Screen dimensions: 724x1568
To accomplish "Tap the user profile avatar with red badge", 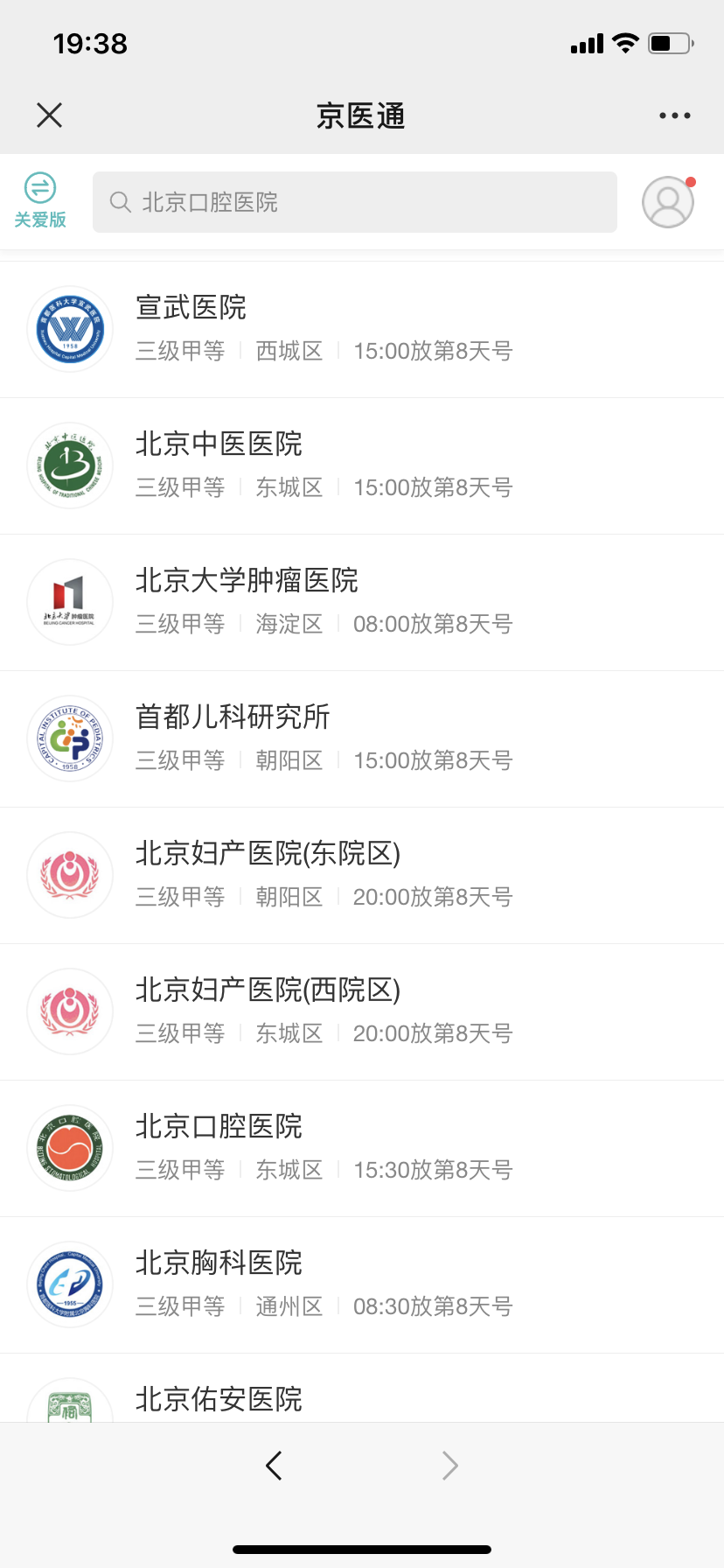I will [667, 201].
